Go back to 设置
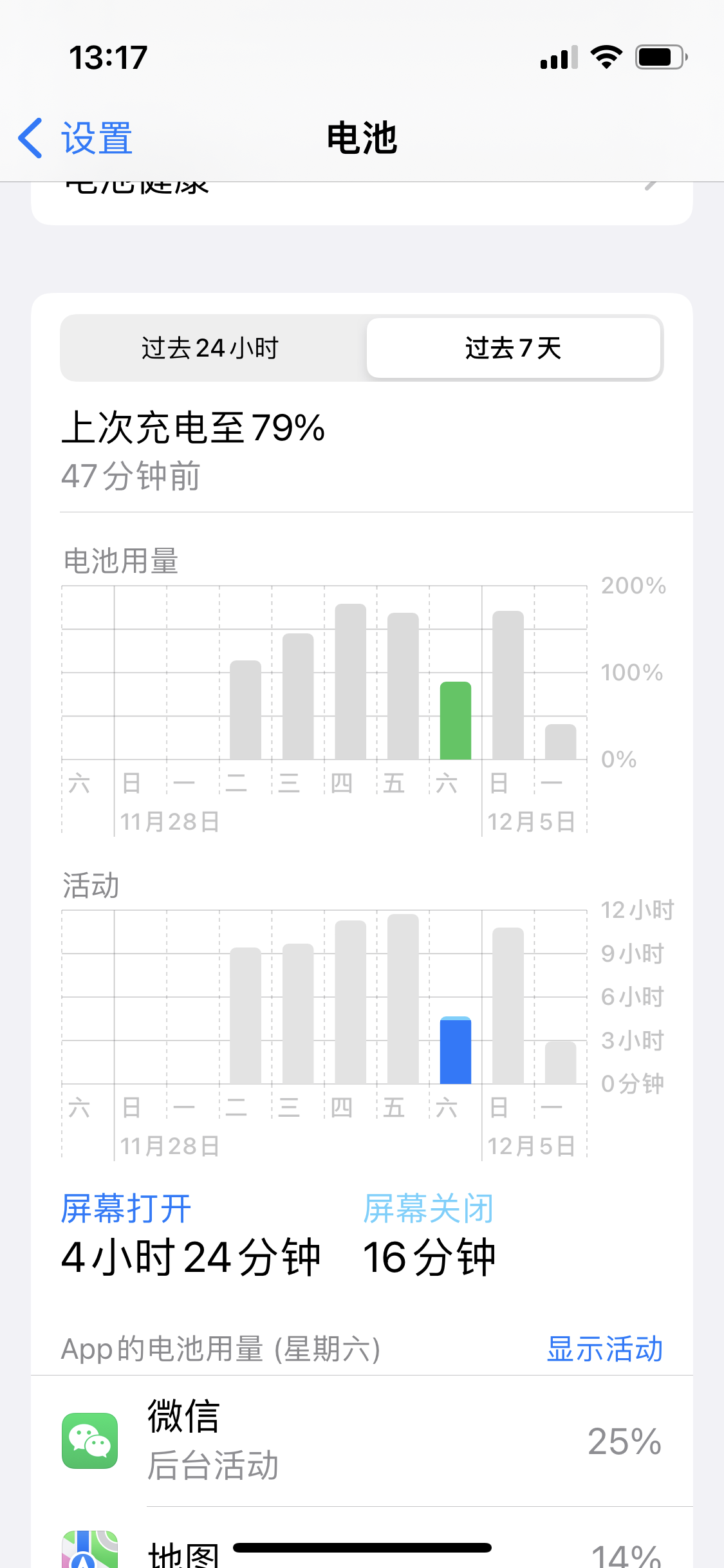The height and width of the screenshot is (1568, 724). click(76, 138)
